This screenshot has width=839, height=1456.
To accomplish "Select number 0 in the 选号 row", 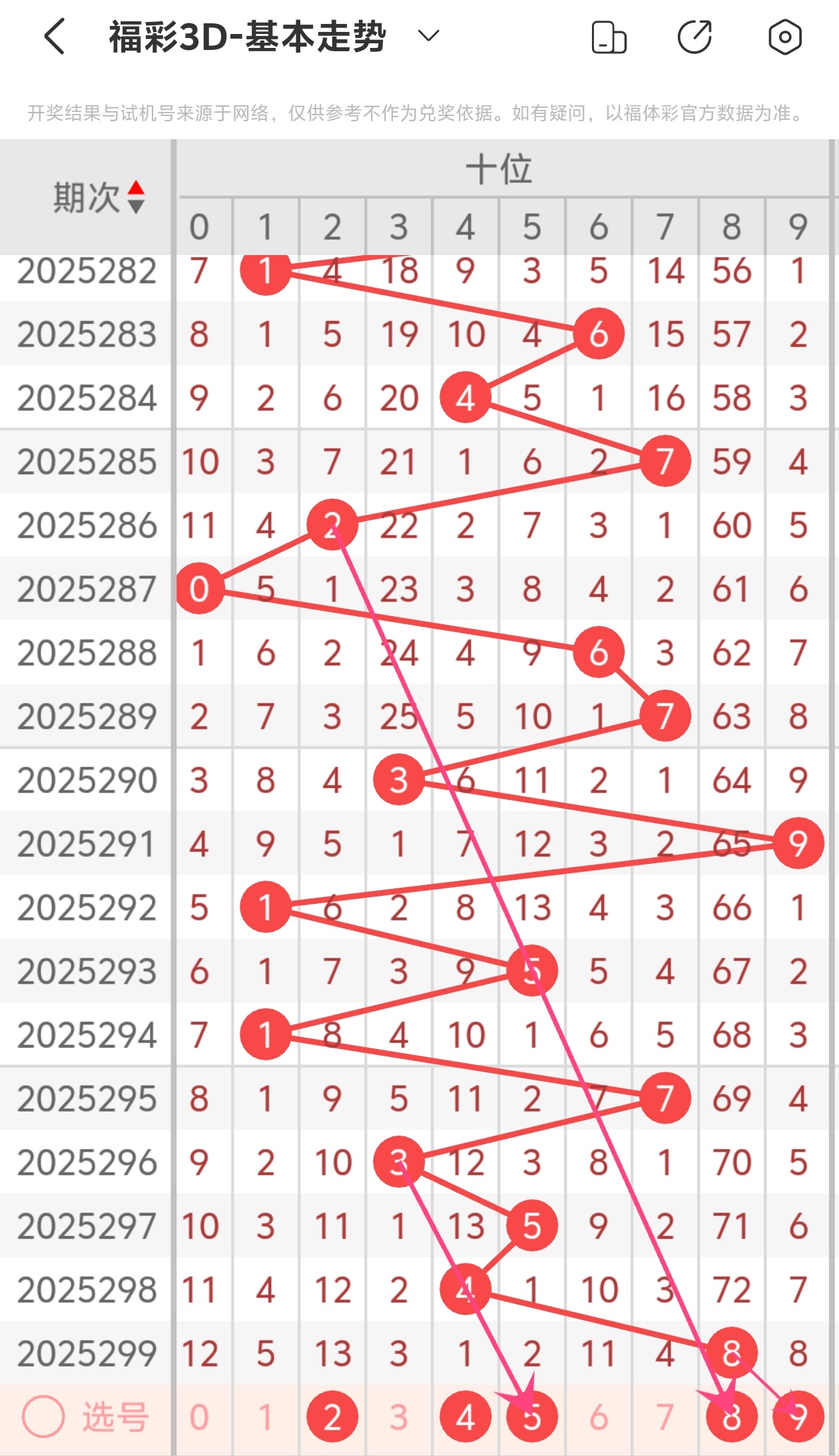I will tap(199, 1417).
